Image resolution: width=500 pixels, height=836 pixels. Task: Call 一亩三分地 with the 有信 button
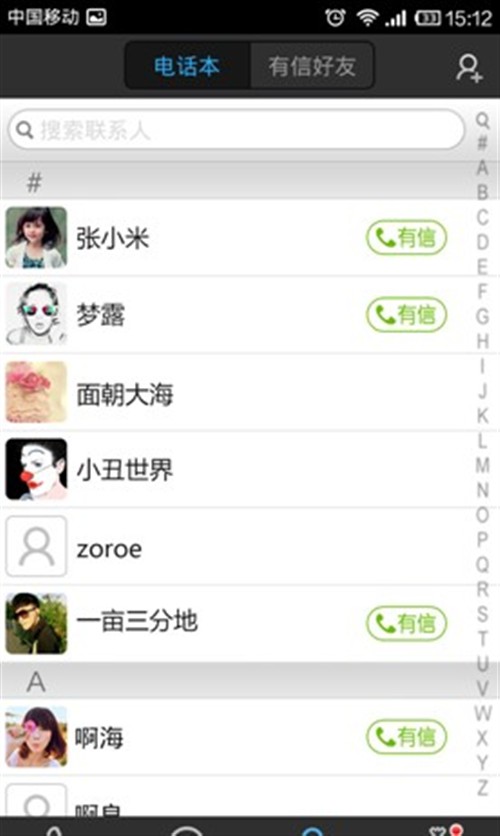coord(406,623)
